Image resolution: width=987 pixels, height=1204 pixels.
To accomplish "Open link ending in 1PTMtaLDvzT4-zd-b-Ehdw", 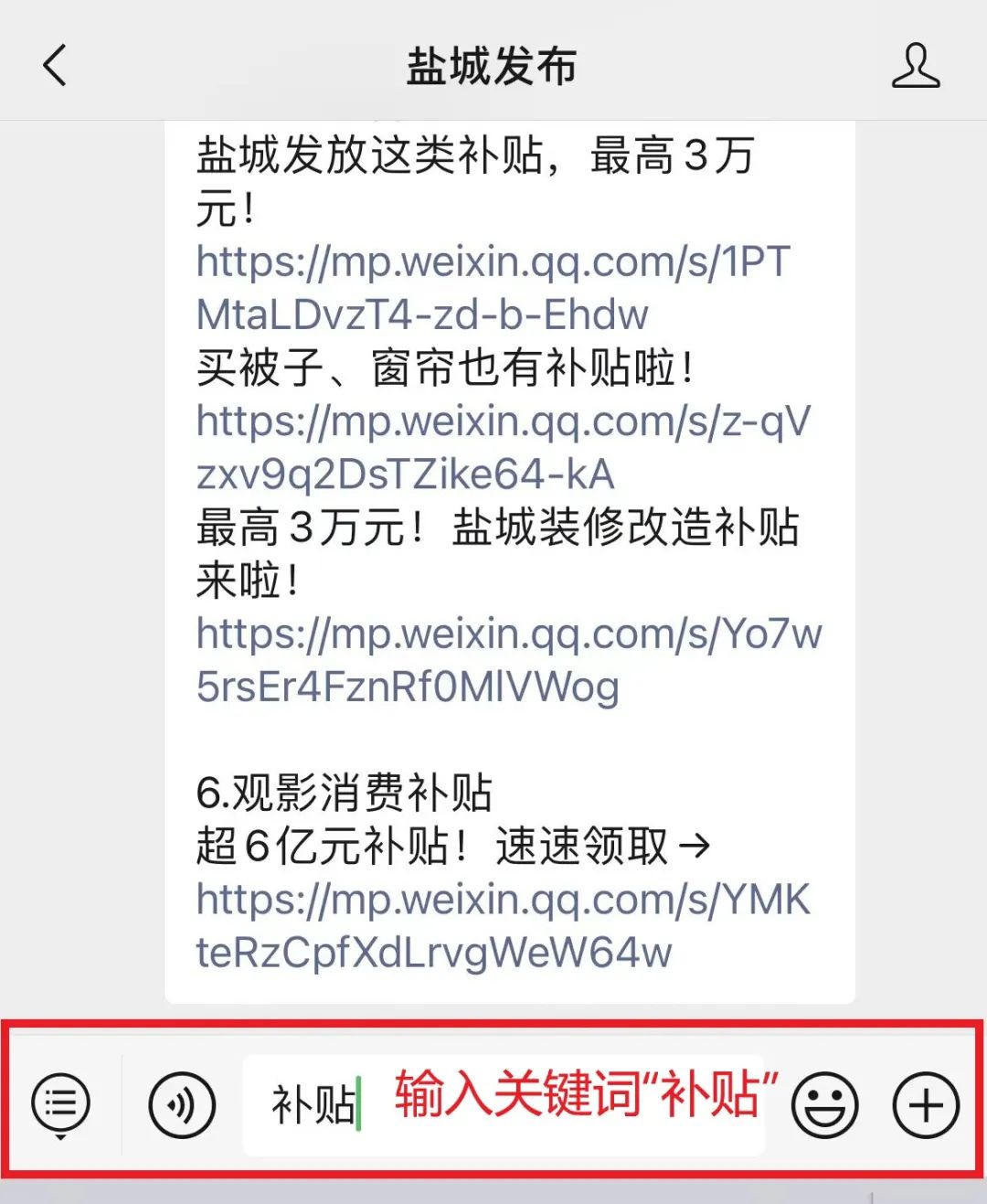I will (x=492, y=288).
